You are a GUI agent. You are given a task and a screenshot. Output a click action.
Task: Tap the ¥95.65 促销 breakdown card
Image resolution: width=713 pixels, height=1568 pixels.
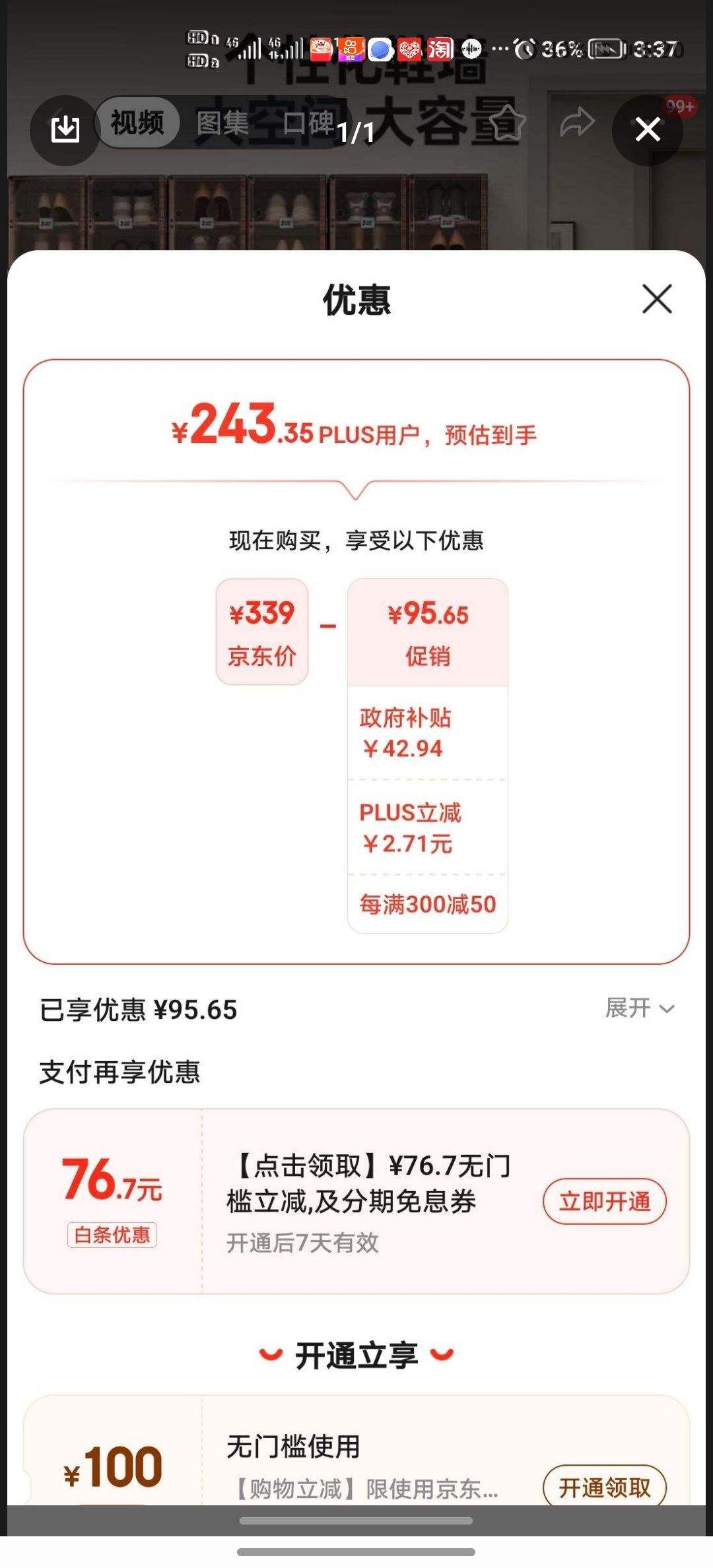427,630
